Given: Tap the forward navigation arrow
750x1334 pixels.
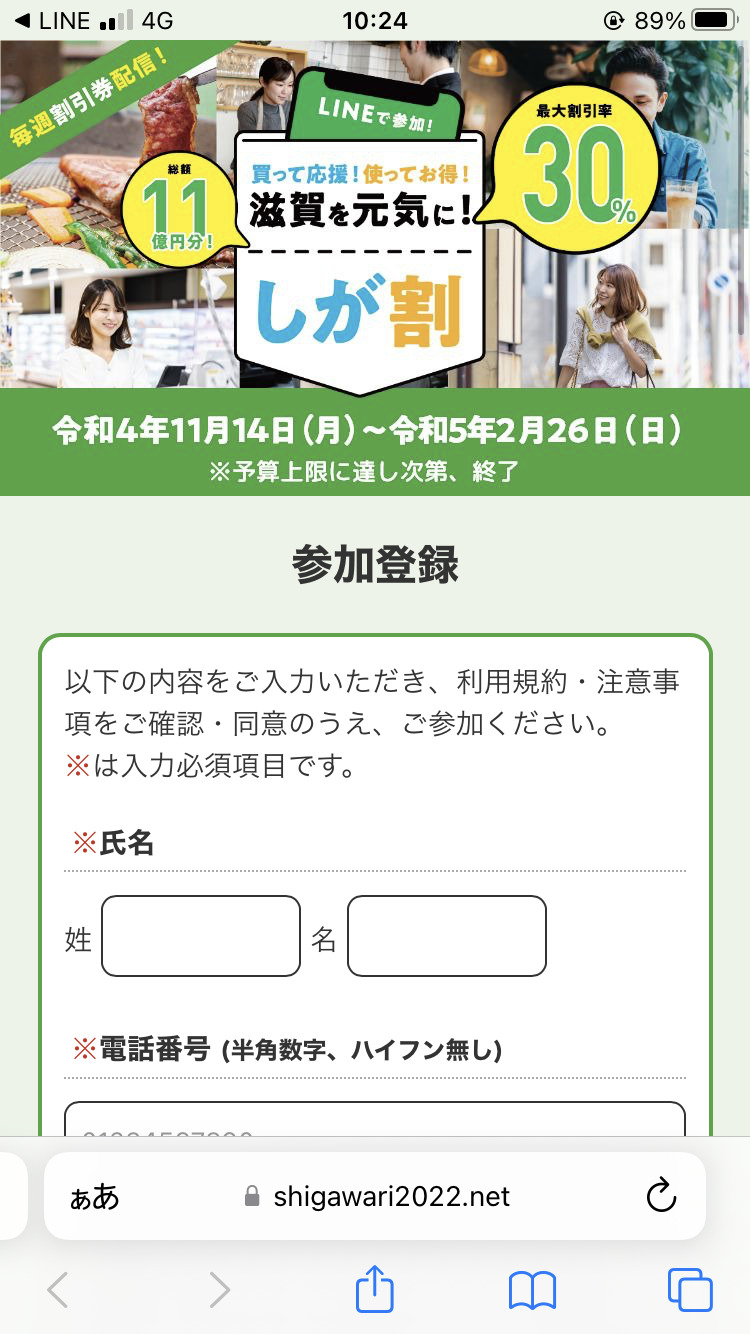Looking at the screenshot, I should tap(218, 1290).
